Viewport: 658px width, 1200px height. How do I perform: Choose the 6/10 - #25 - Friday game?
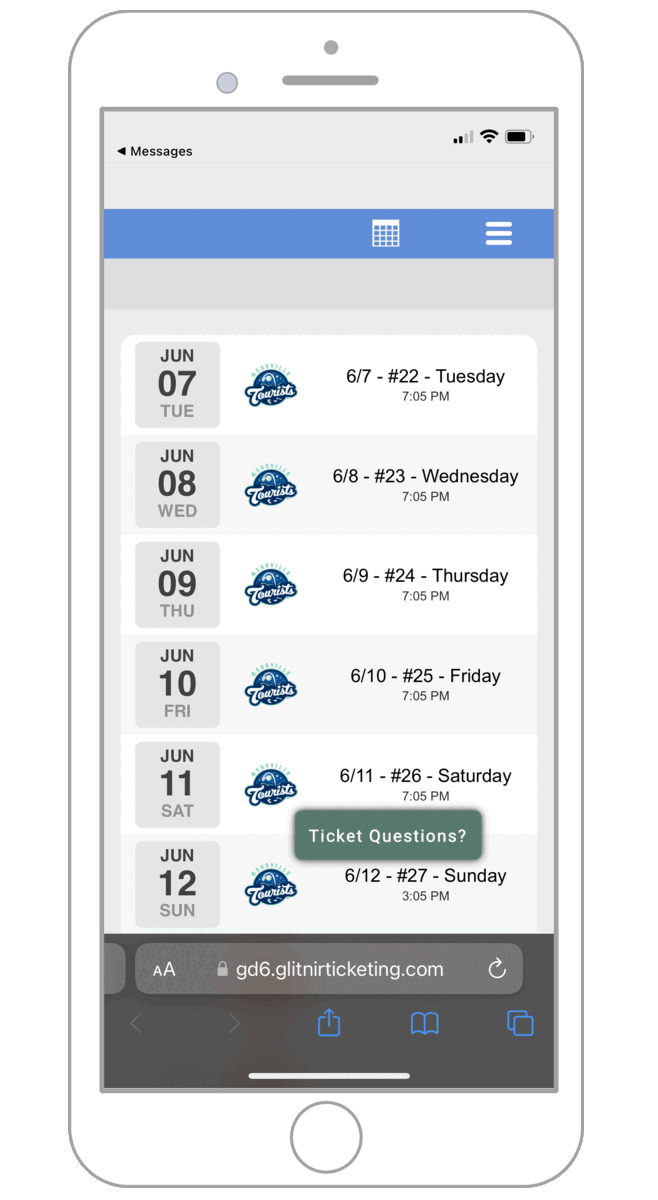pos(425,684)
